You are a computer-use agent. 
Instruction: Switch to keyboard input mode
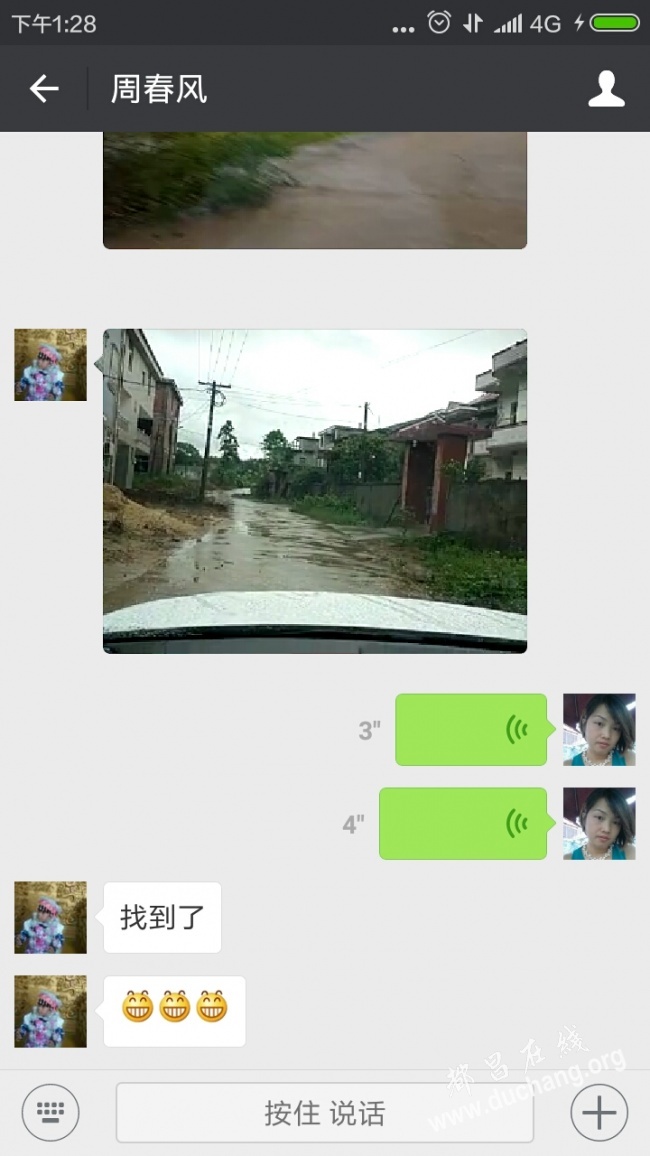coord(50,1112)
